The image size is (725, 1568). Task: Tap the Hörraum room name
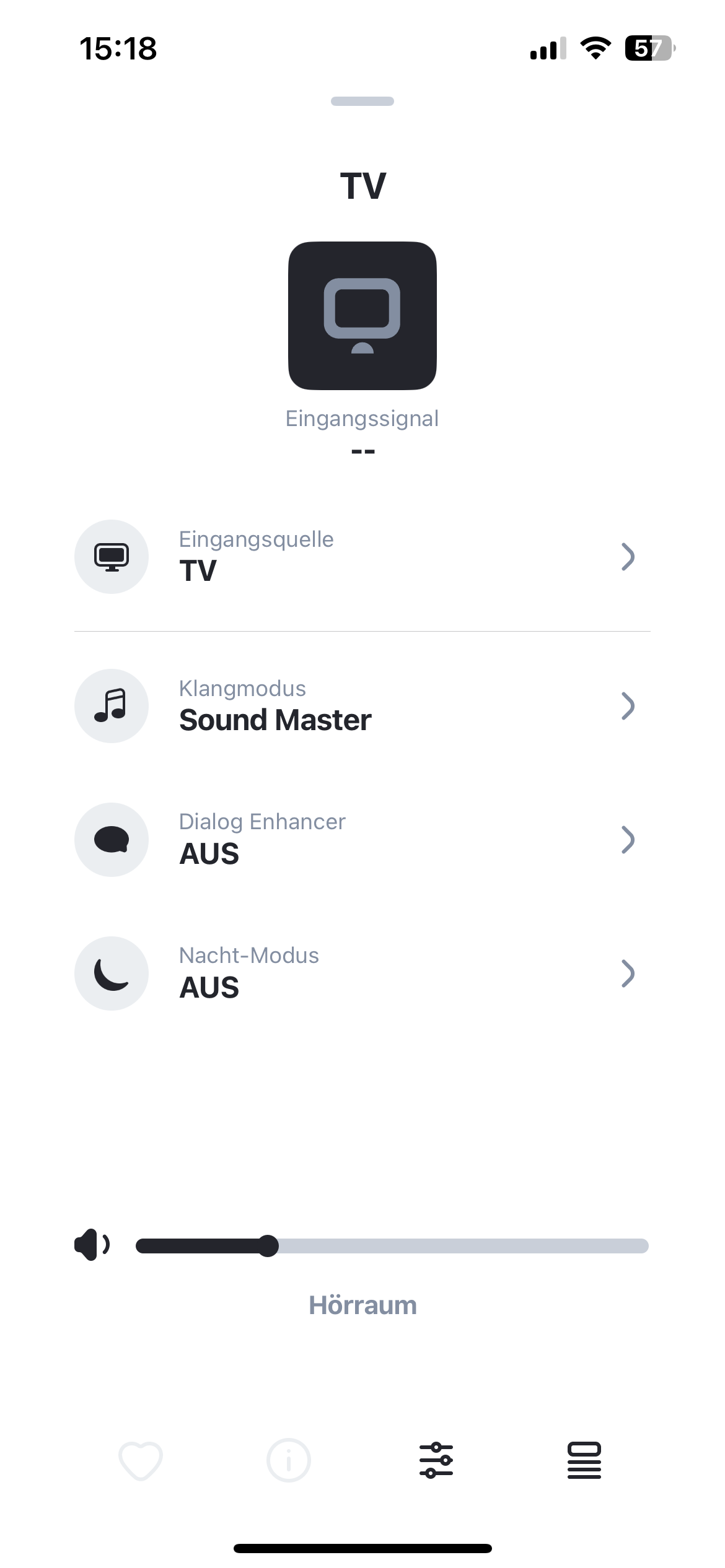(362, 1305)
